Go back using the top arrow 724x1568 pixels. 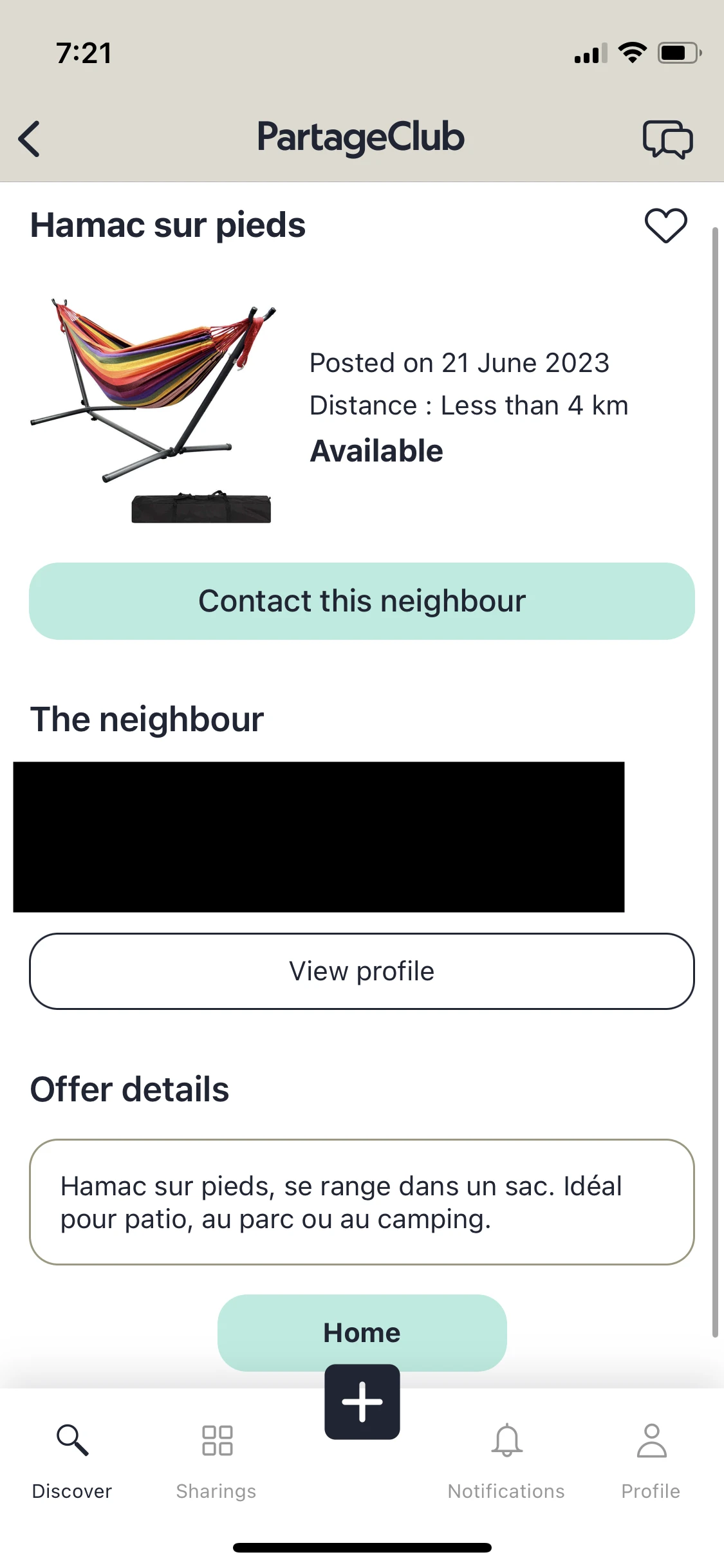pos(30,138)
